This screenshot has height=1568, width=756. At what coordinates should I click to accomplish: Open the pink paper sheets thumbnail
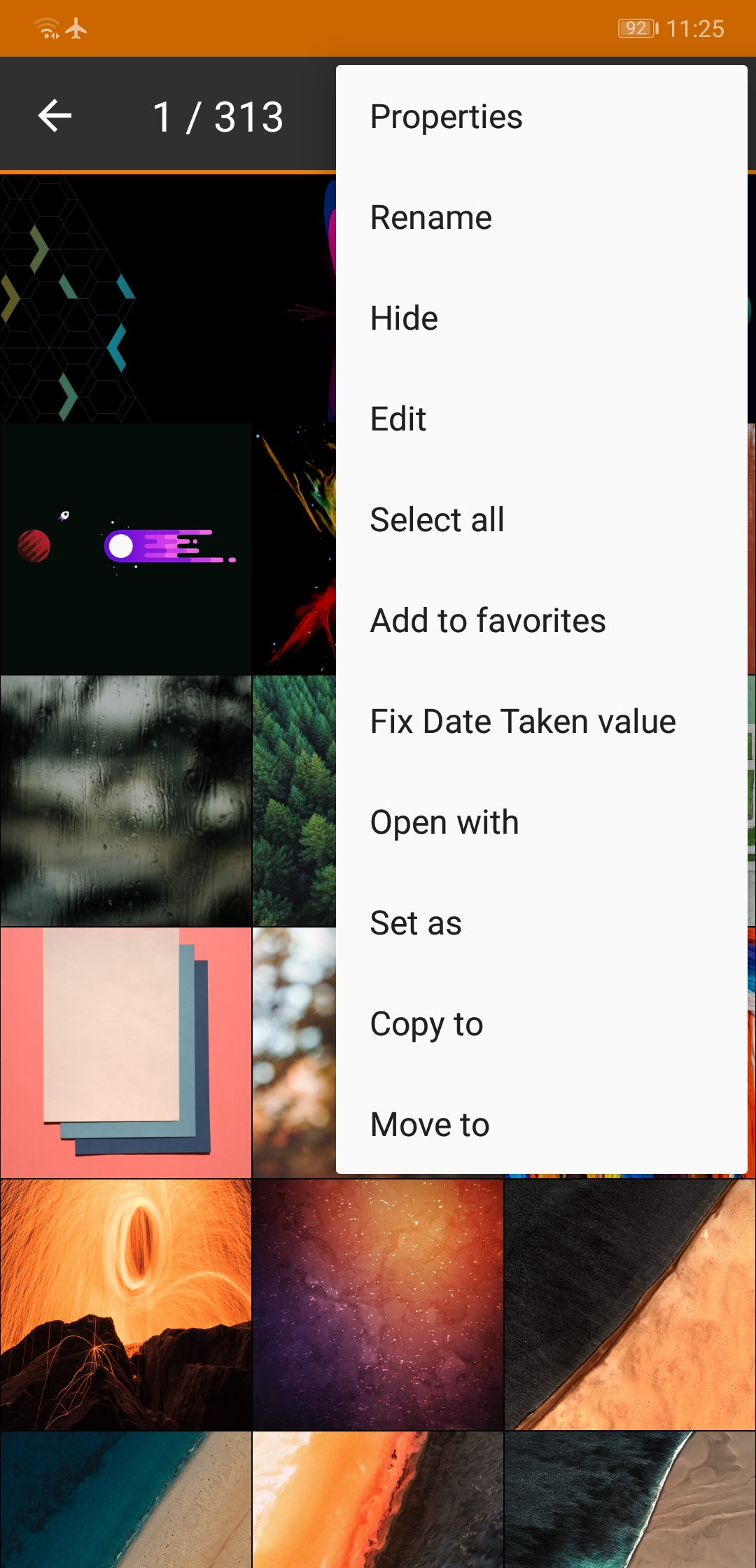pos(126,1053)
